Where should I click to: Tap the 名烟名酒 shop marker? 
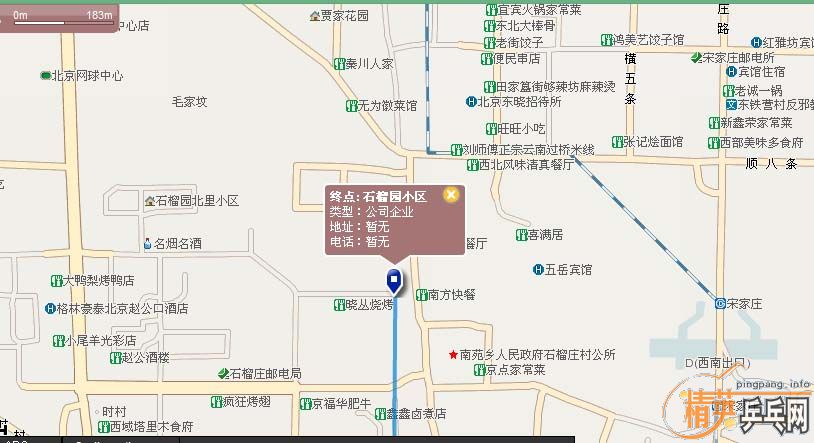146,243
